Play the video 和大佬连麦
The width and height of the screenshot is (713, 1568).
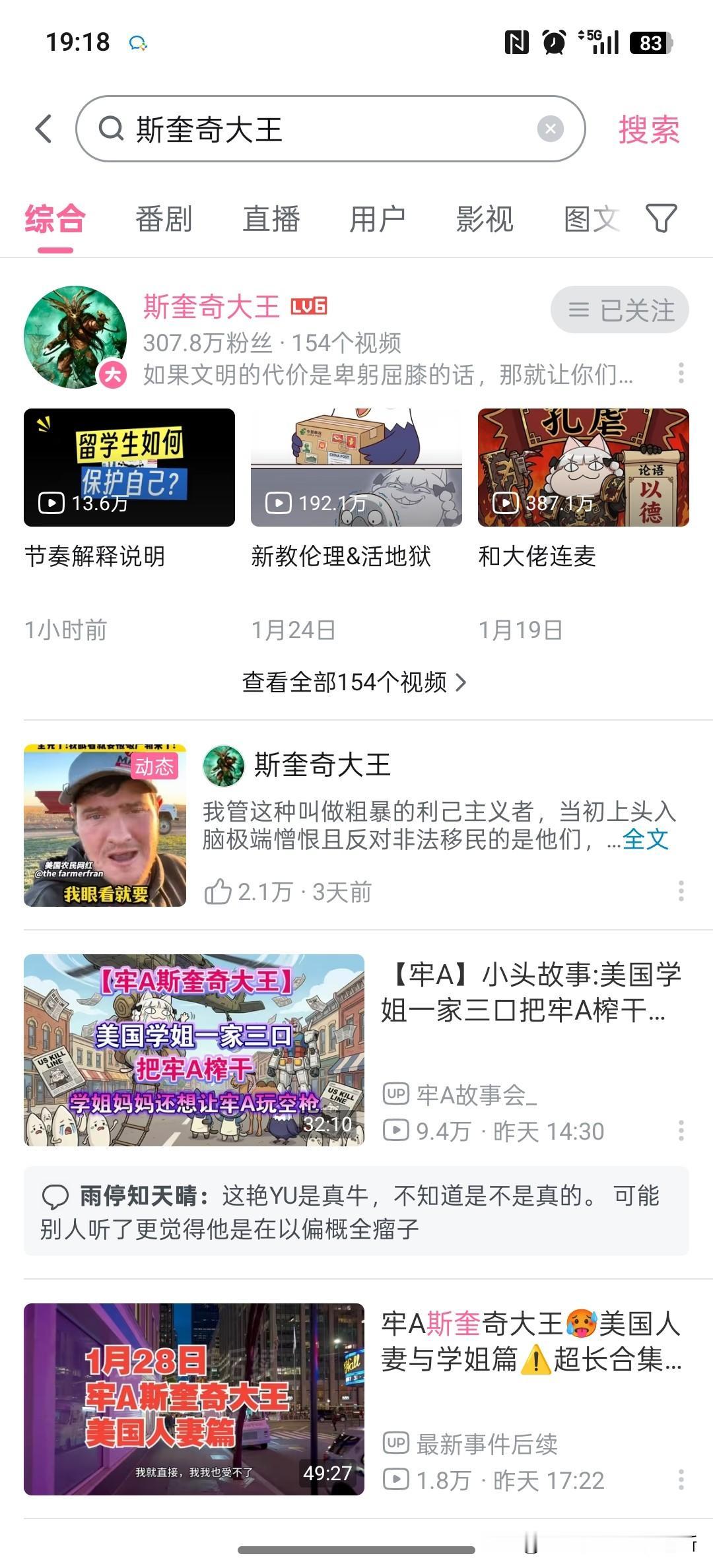tap(584, 467)
